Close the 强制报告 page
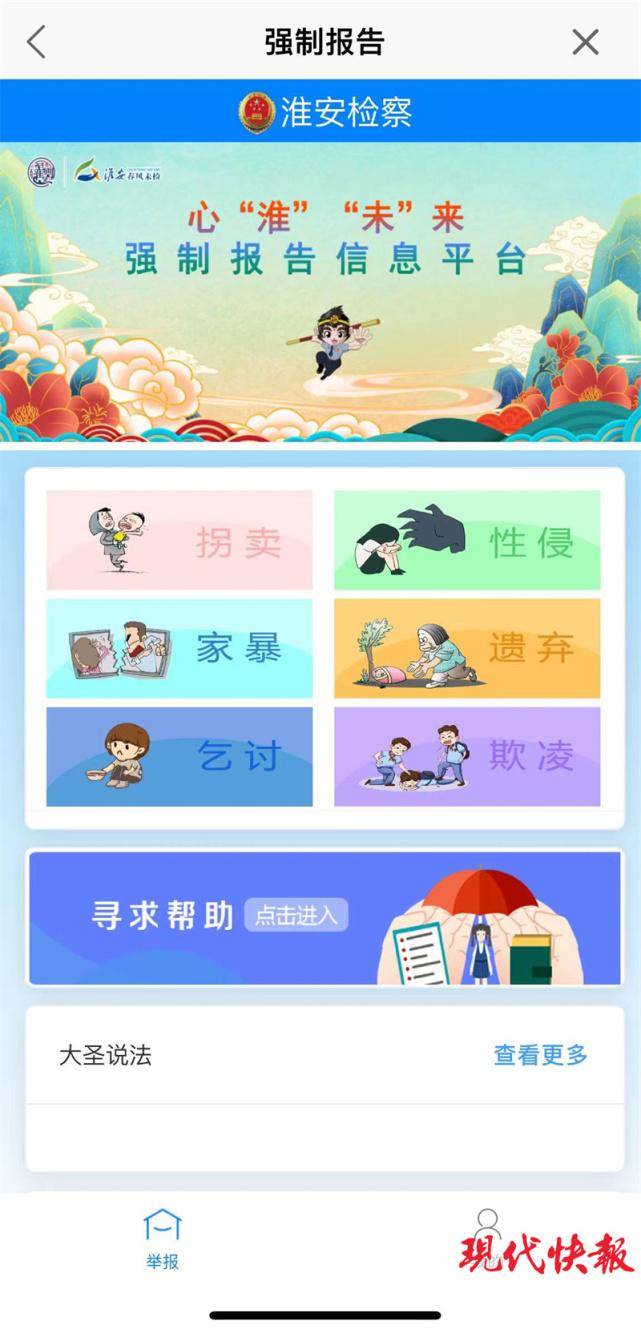Screen dimensions: 641x1333 pyautogui.click(x=585, y=42)
